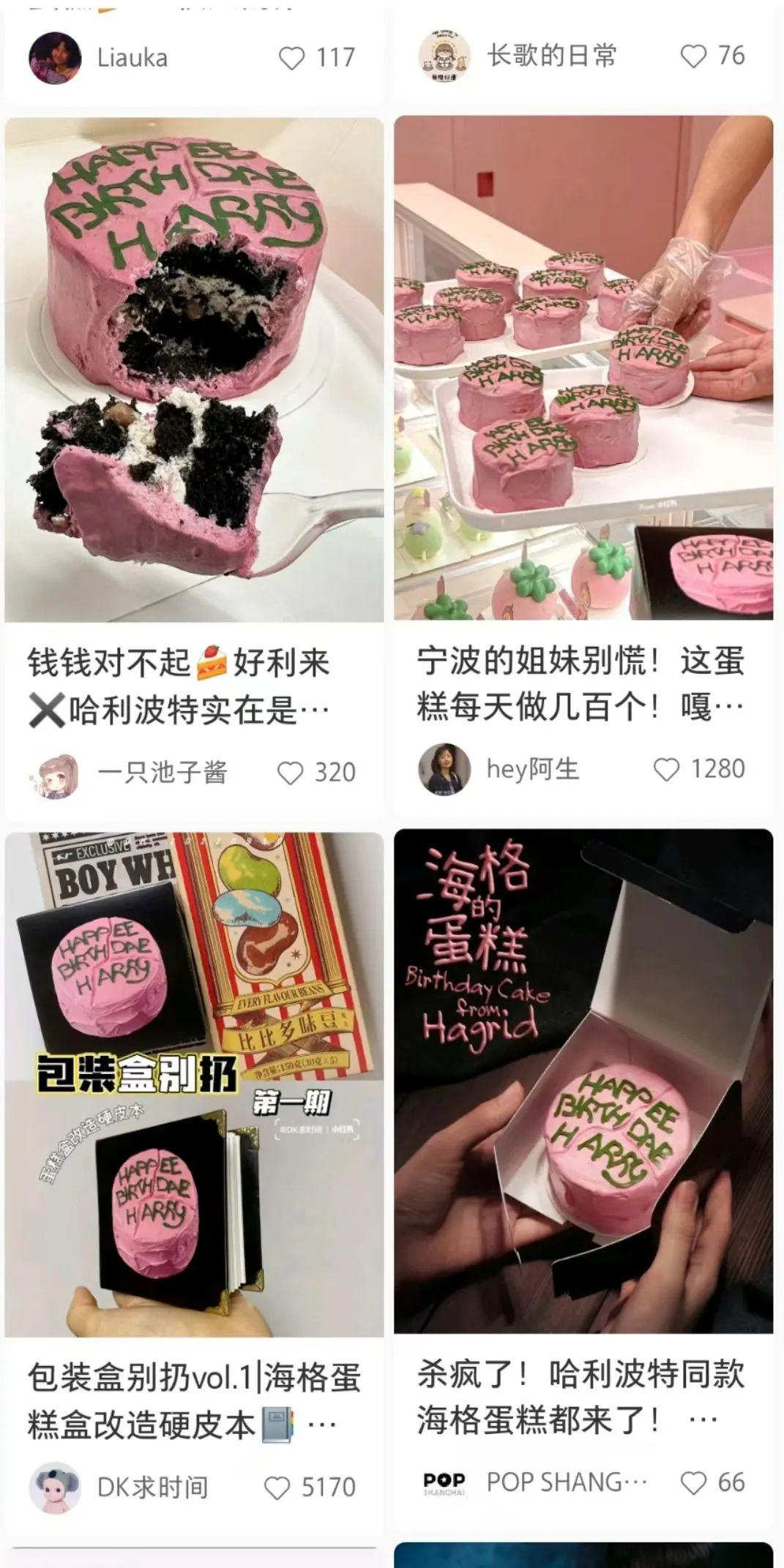Open Liauka's profile avatar
Viewport: 784px width, 1568px height.
55,58
